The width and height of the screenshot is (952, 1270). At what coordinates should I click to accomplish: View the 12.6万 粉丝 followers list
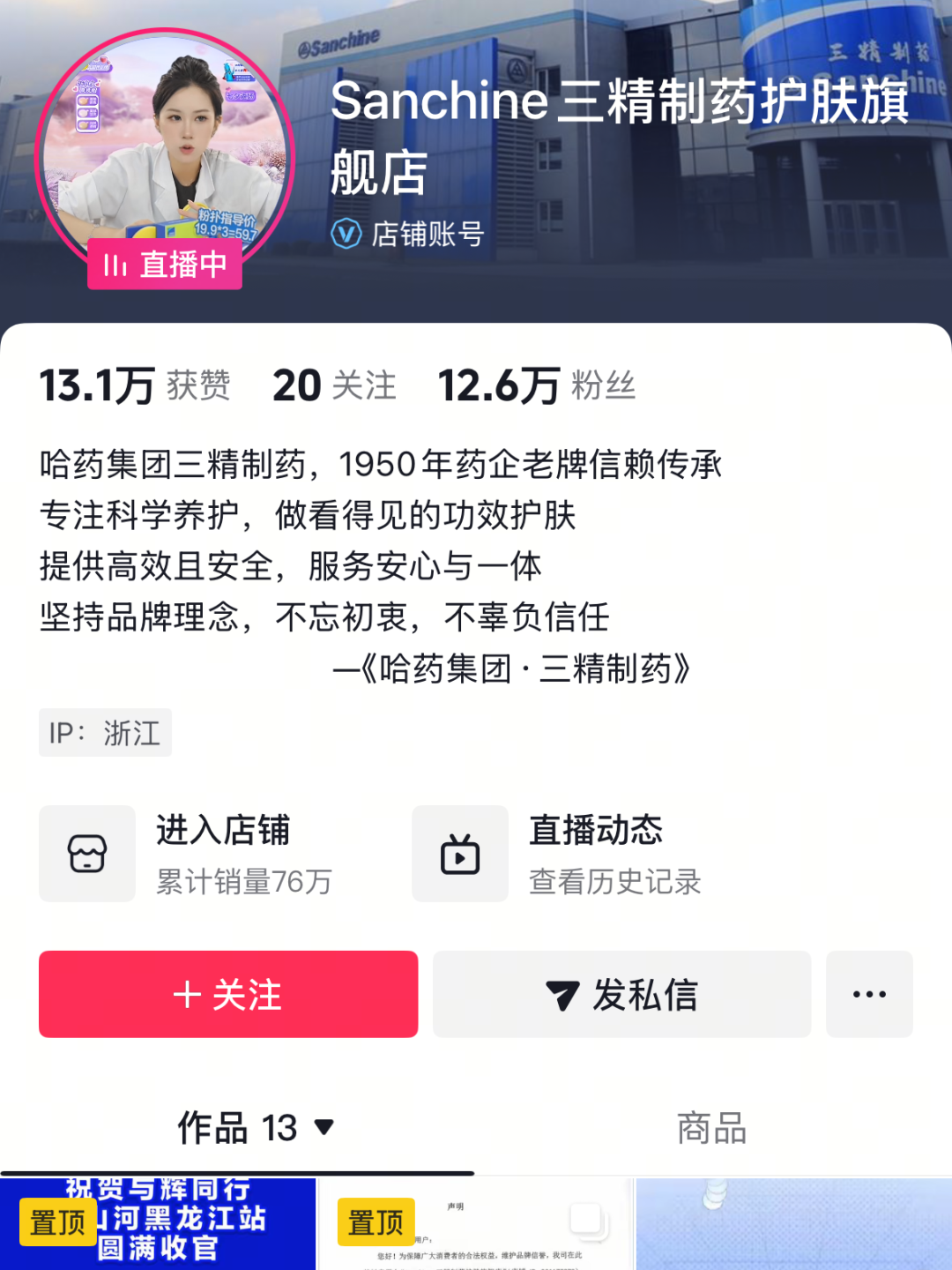point(536,386)
